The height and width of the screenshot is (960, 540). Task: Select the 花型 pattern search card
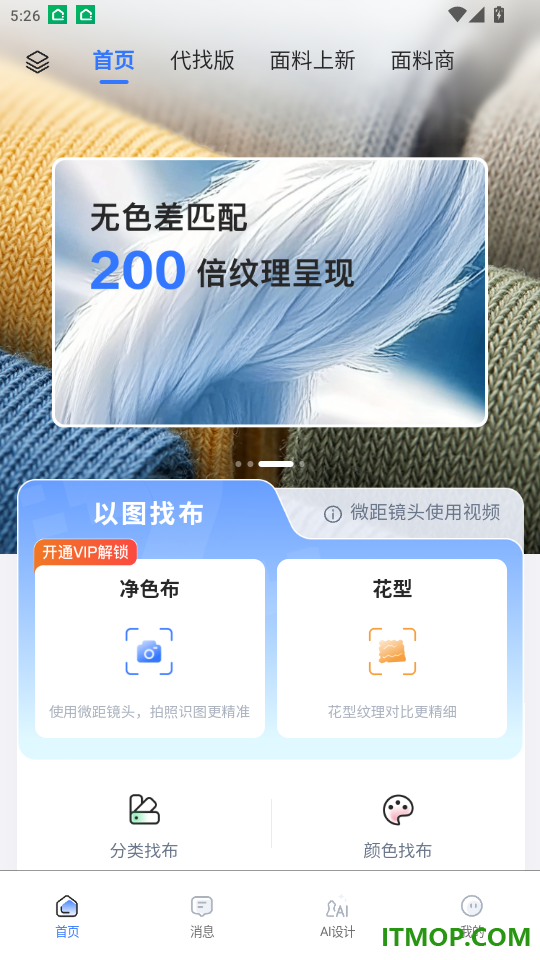pos(392,648)
